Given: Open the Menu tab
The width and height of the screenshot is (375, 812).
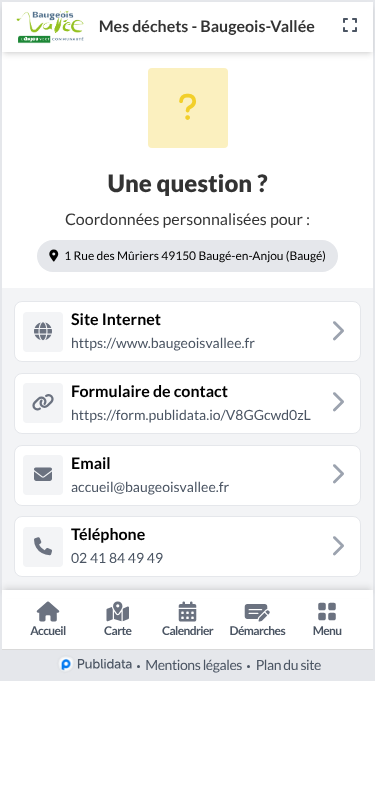Looking at the screenshot, I should point(327,619).
